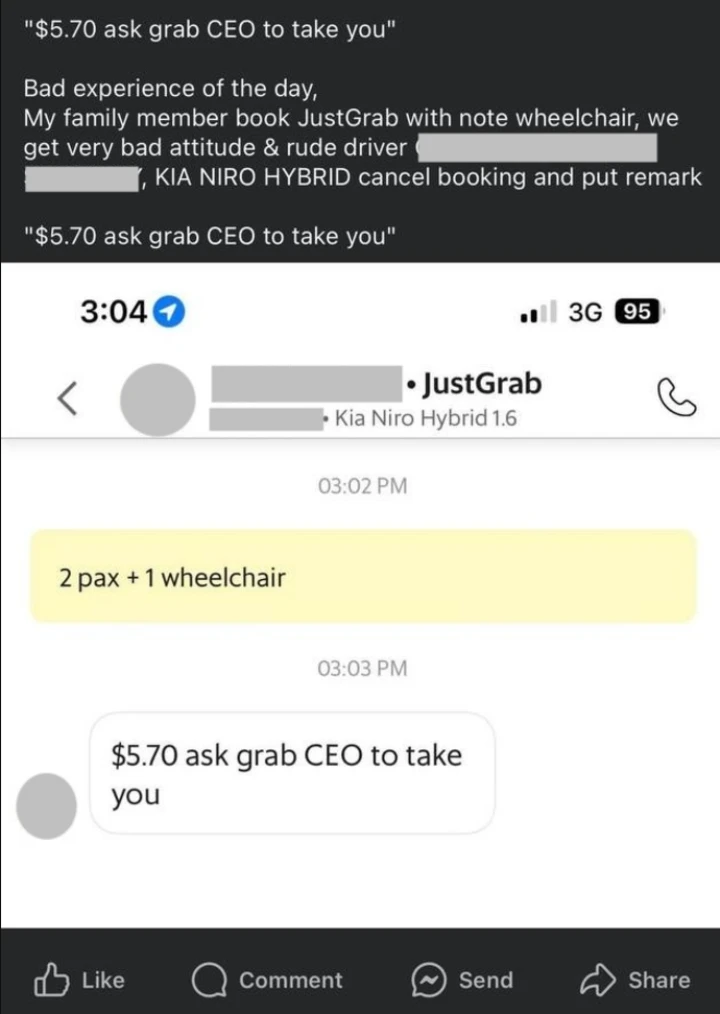
Task: Comment on this post
Action: pyautogui.click(x=267, y=980)
